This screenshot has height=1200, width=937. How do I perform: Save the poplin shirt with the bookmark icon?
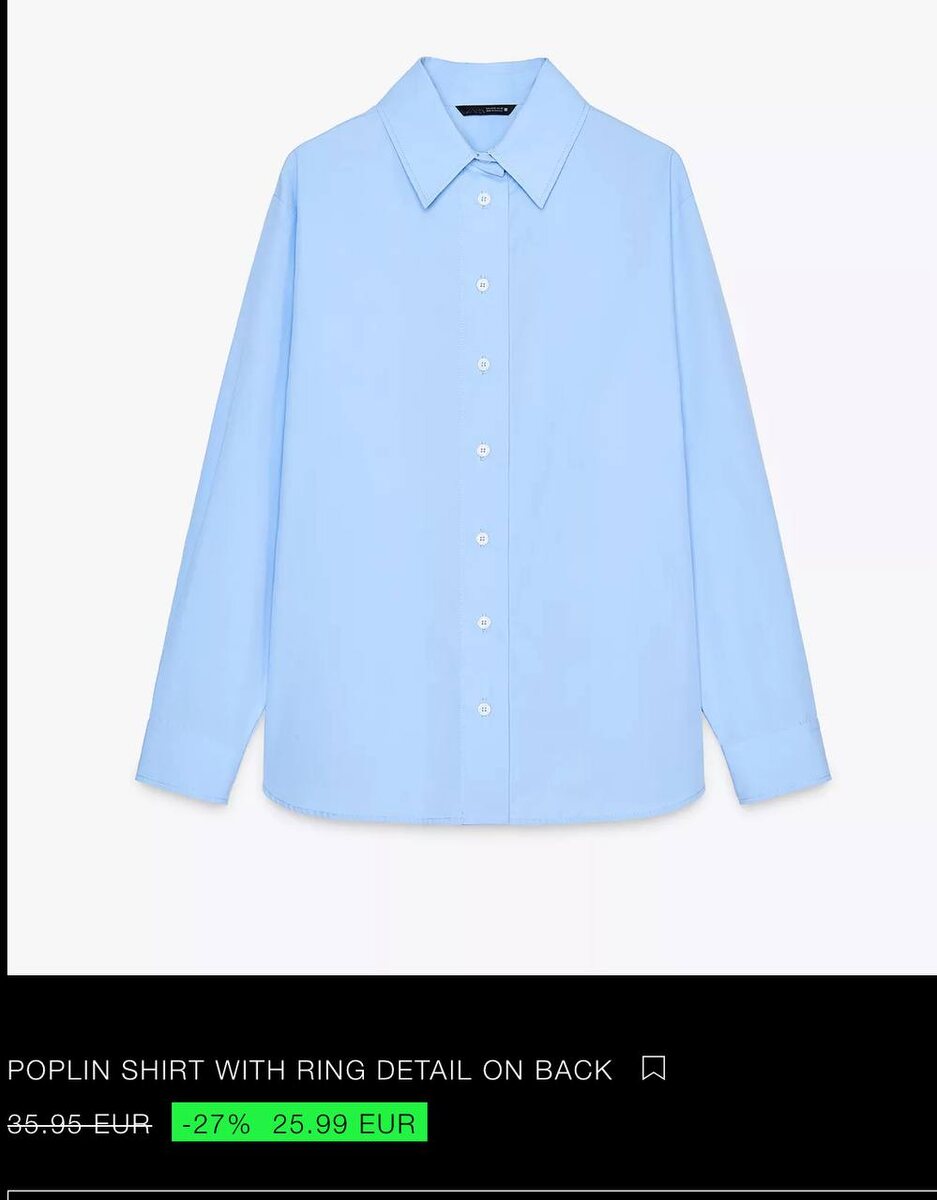click(653, 1068)
